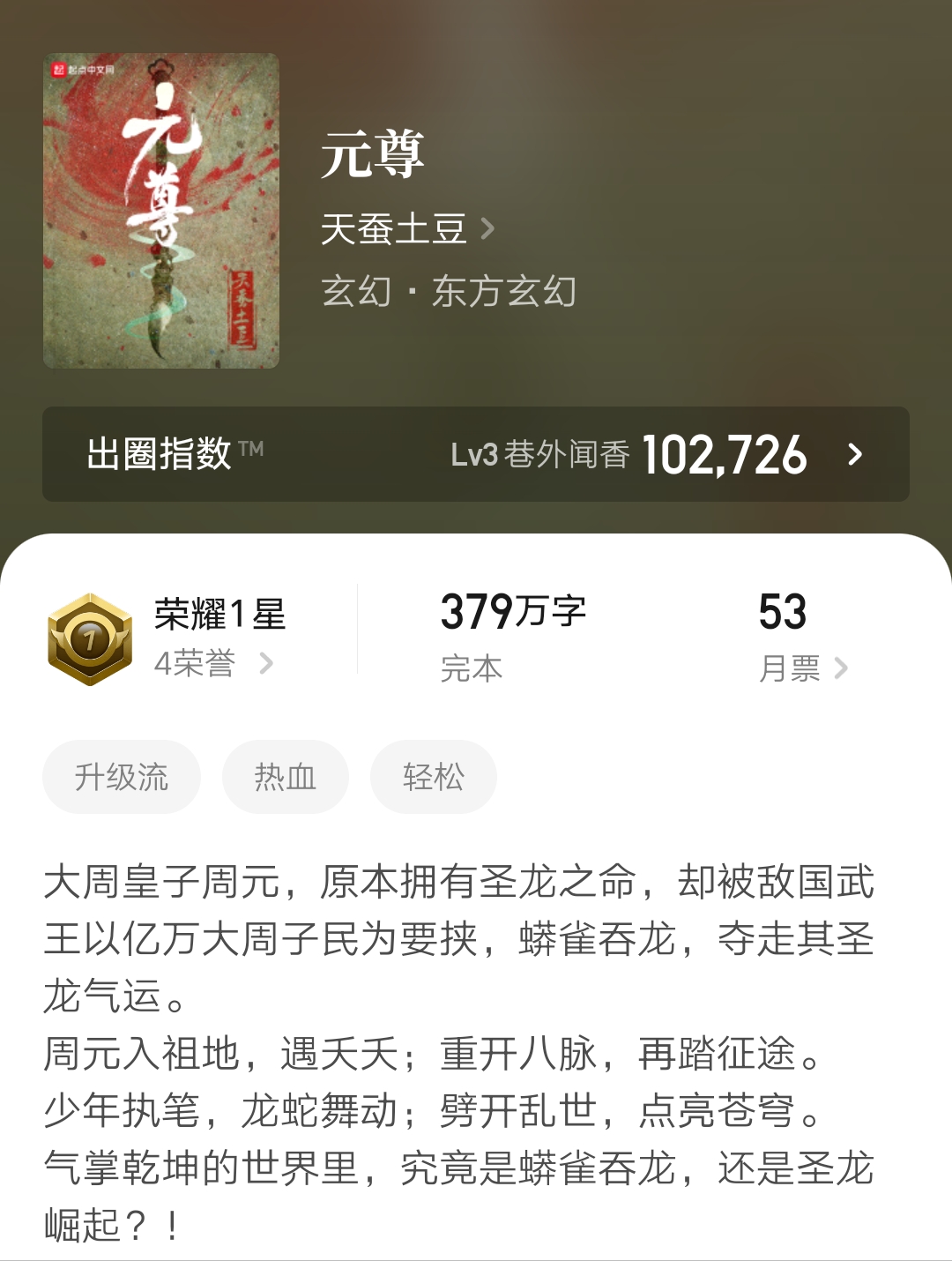Open the 玄幻·东方玄幻 category
952x1261 pixels.
[x=449, y=292]
